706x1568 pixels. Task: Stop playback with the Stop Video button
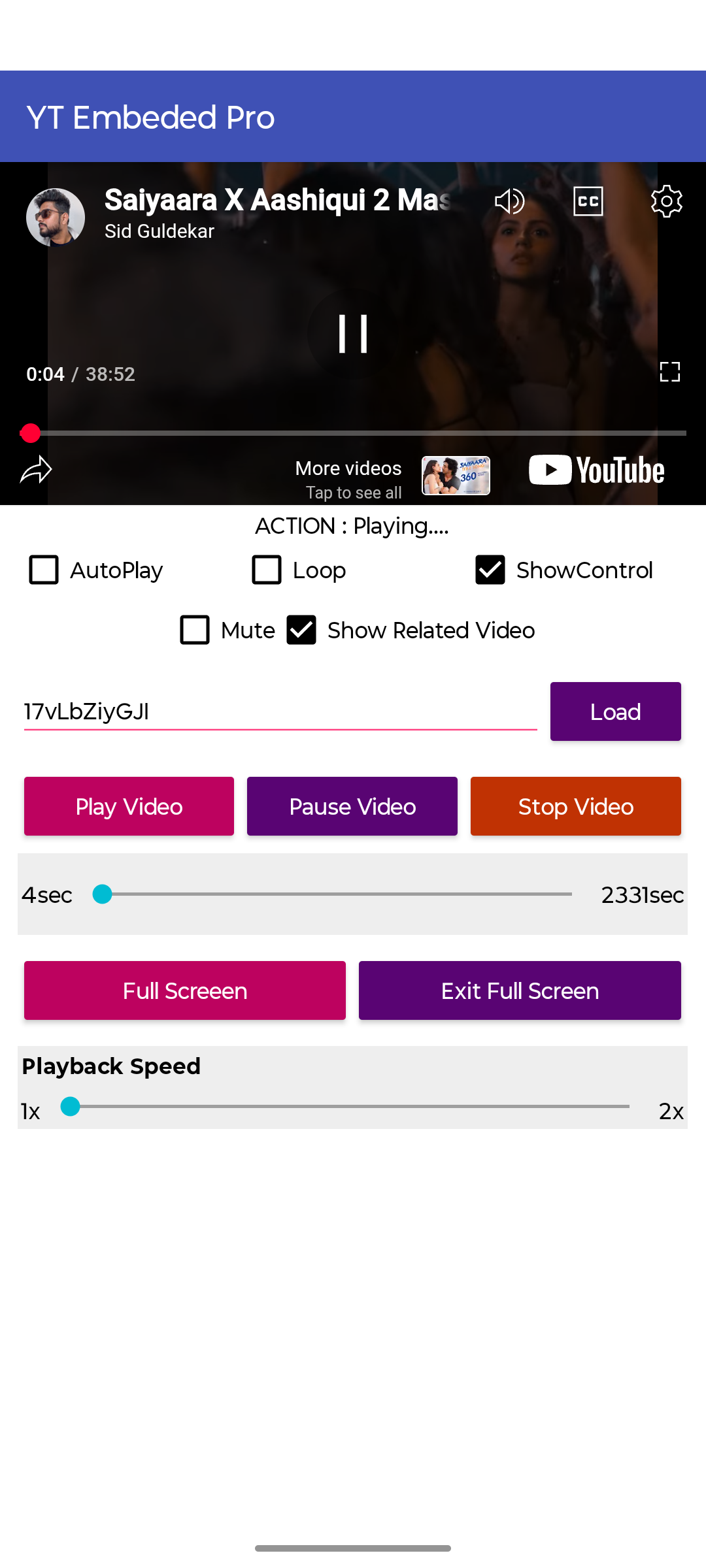(575, 806)
